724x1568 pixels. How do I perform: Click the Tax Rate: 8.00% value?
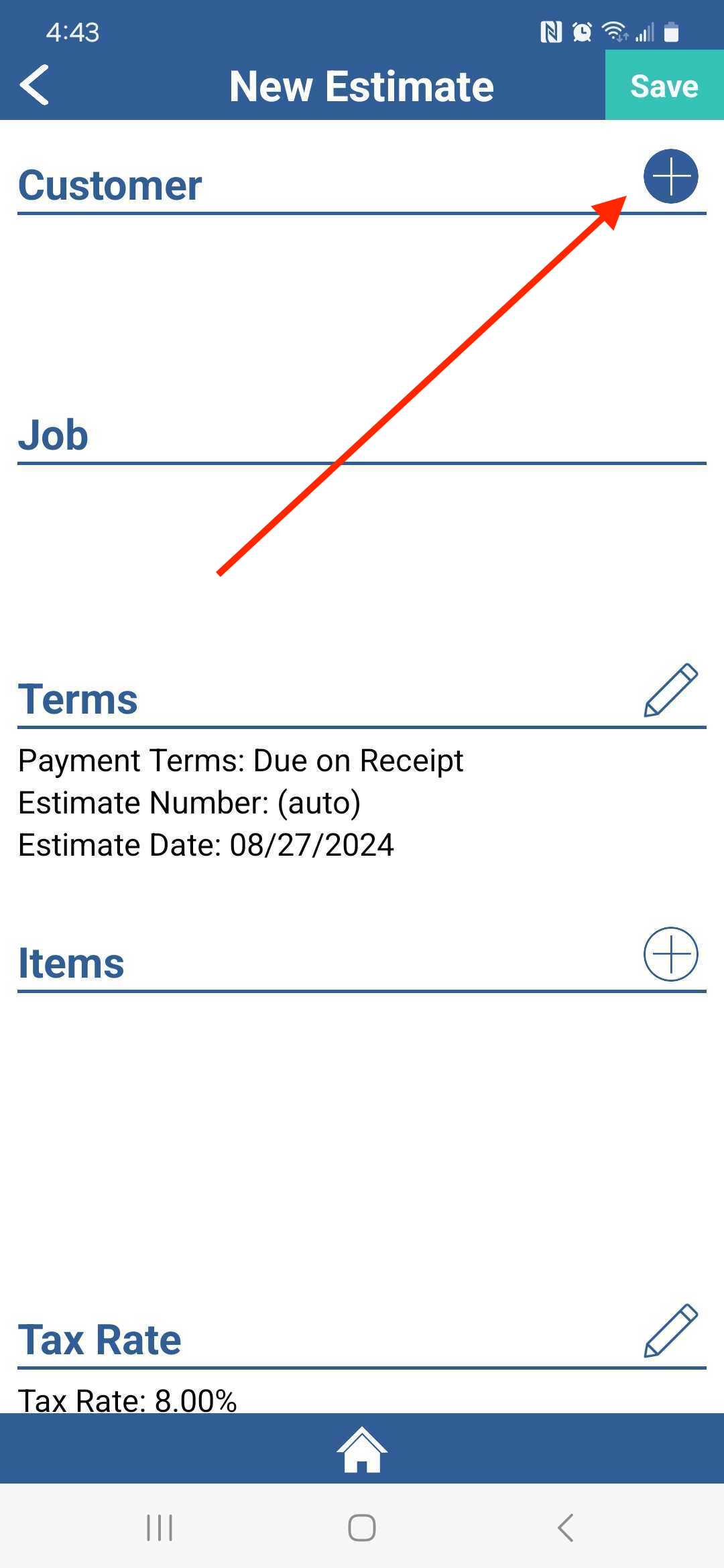pyautogui.click(x=127, y=1400)
